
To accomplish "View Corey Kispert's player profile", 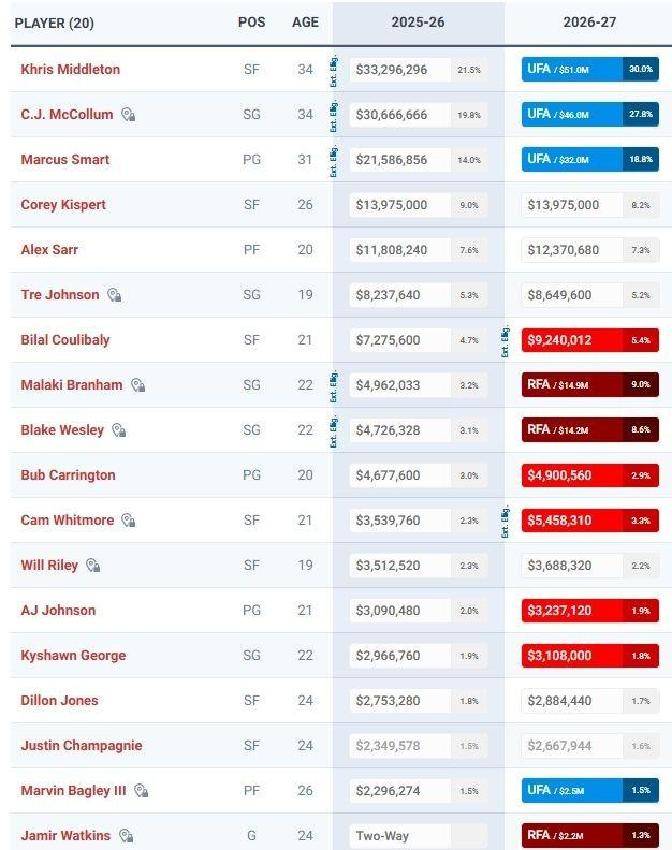I will 63,204.
